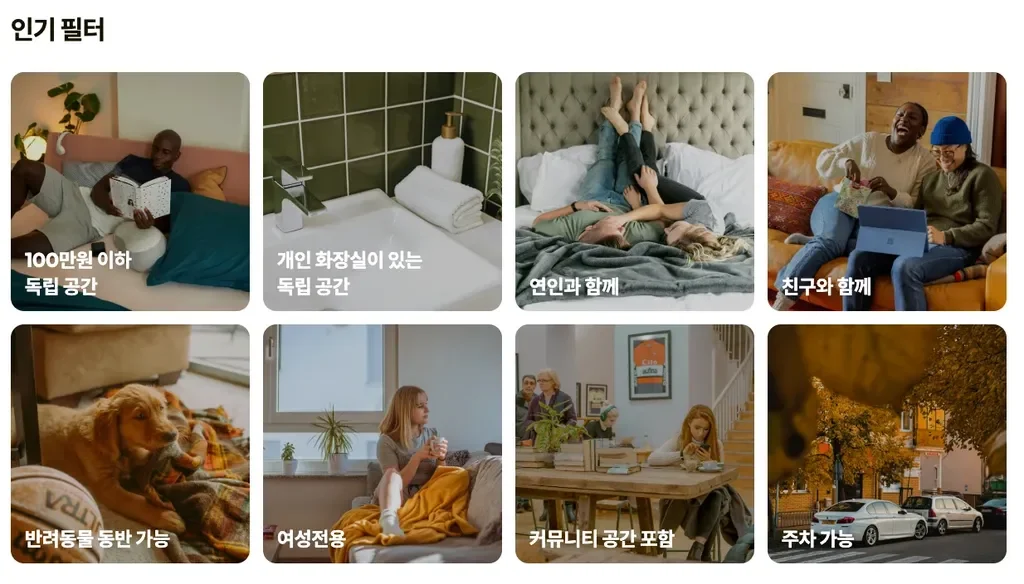
Task: Pick the 주차 가능 filter card
Action: coord(886,443)
